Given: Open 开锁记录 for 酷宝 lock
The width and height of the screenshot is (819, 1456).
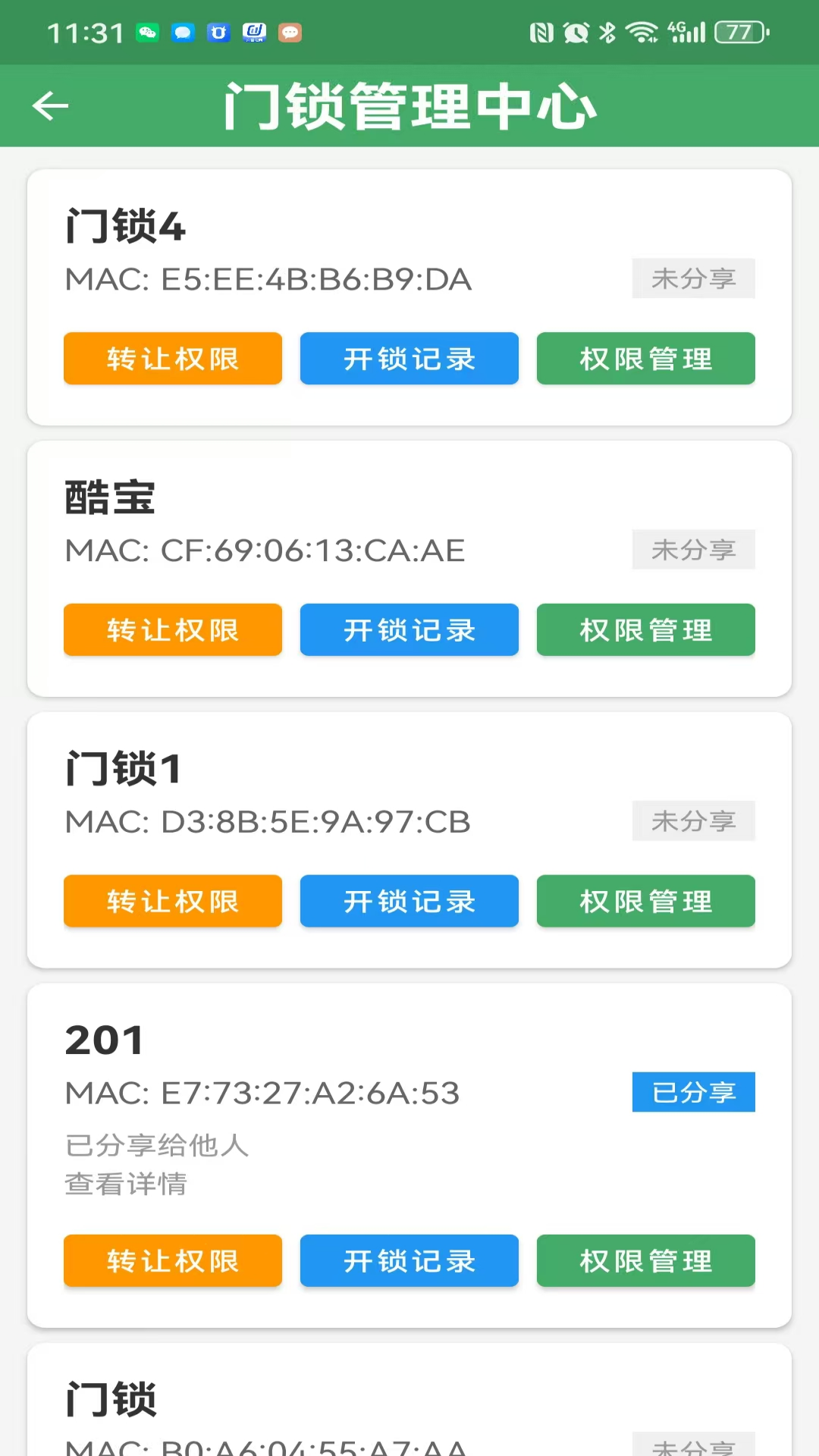Looking at the screenshot, I should point(409,629).
